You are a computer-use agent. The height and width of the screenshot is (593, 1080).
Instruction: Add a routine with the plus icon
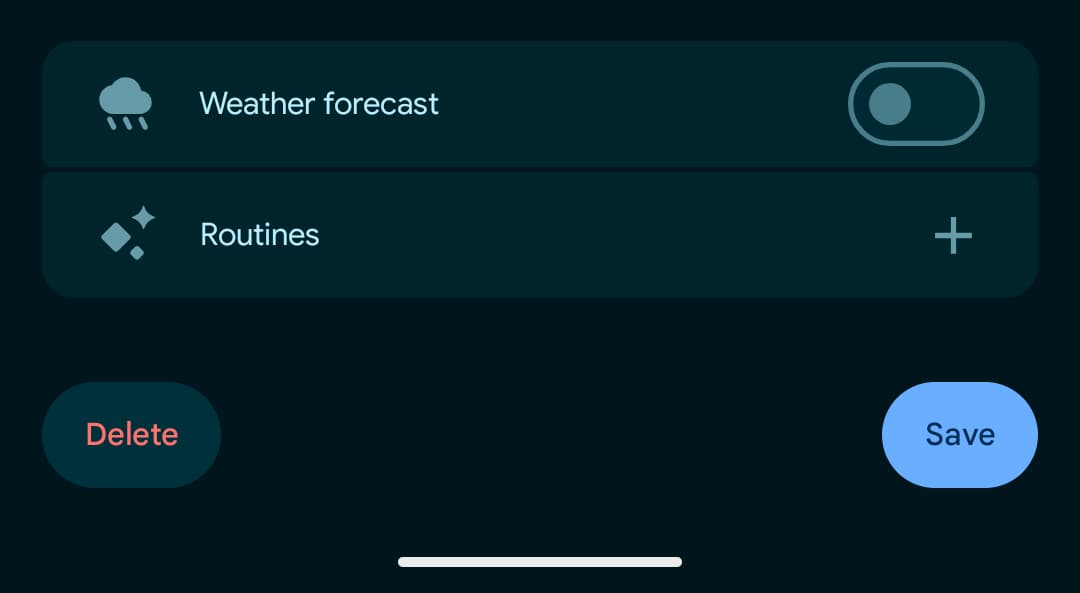953,236
